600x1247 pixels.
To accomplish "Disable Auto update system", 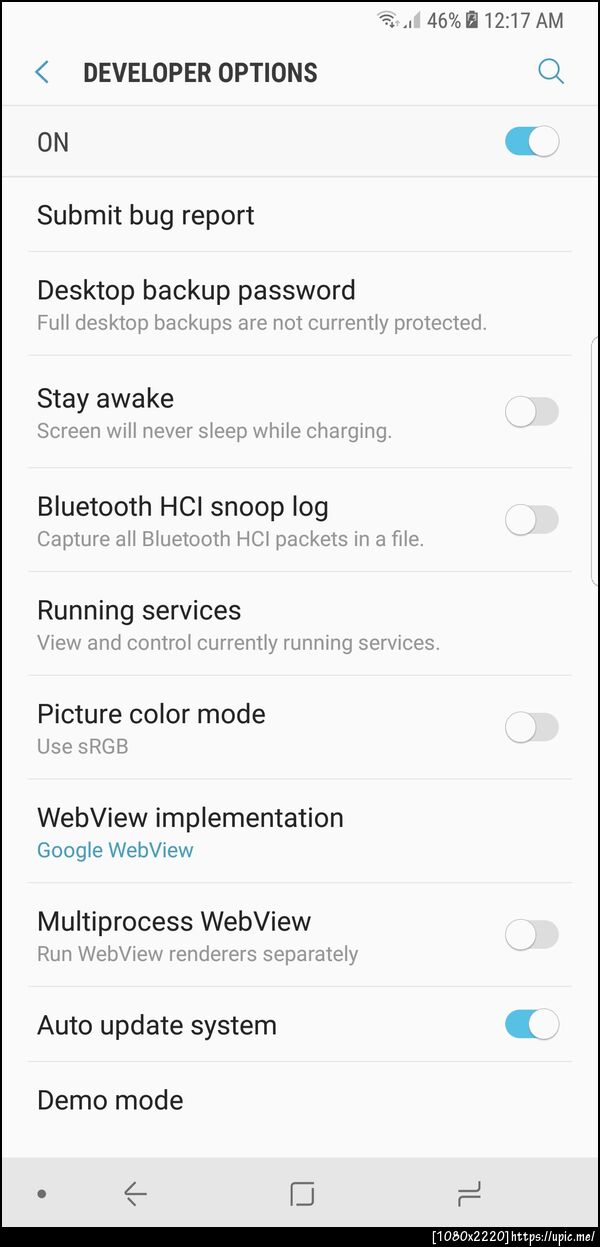I will (x=531, y=1024).
